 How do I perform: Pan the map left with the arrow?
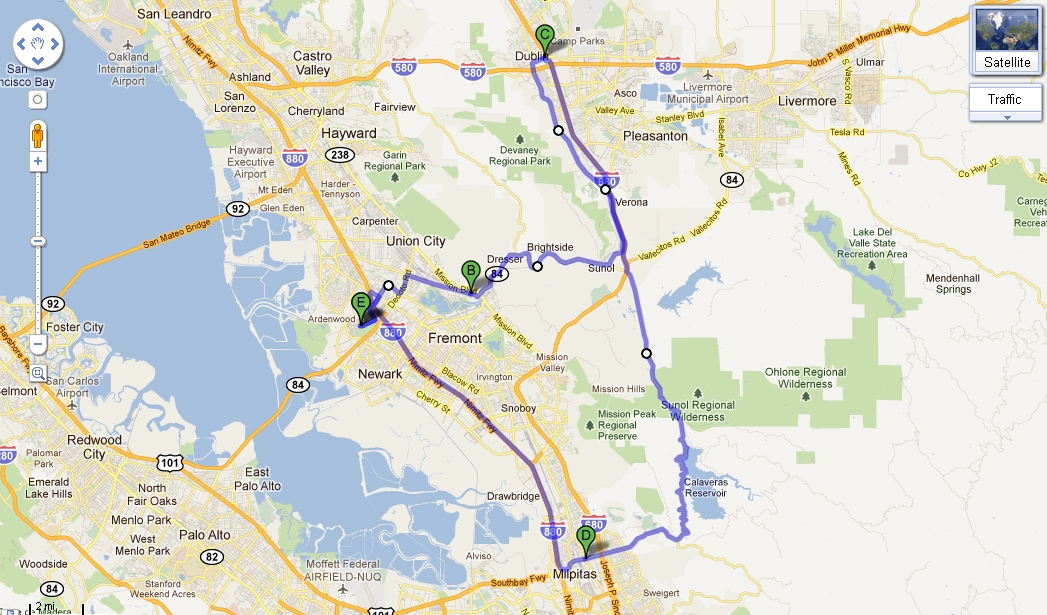[x=23, y=43]
